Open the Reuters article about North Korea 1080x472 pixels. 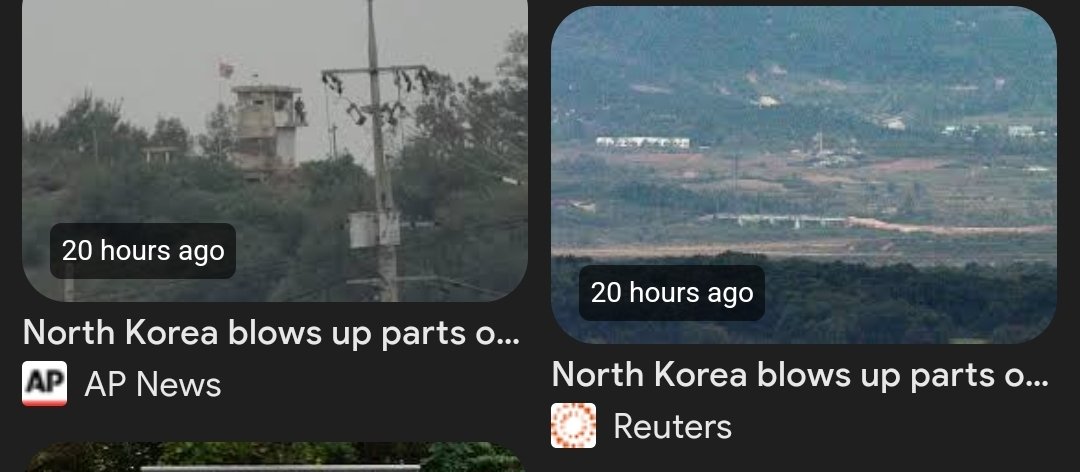pos(800,375)
